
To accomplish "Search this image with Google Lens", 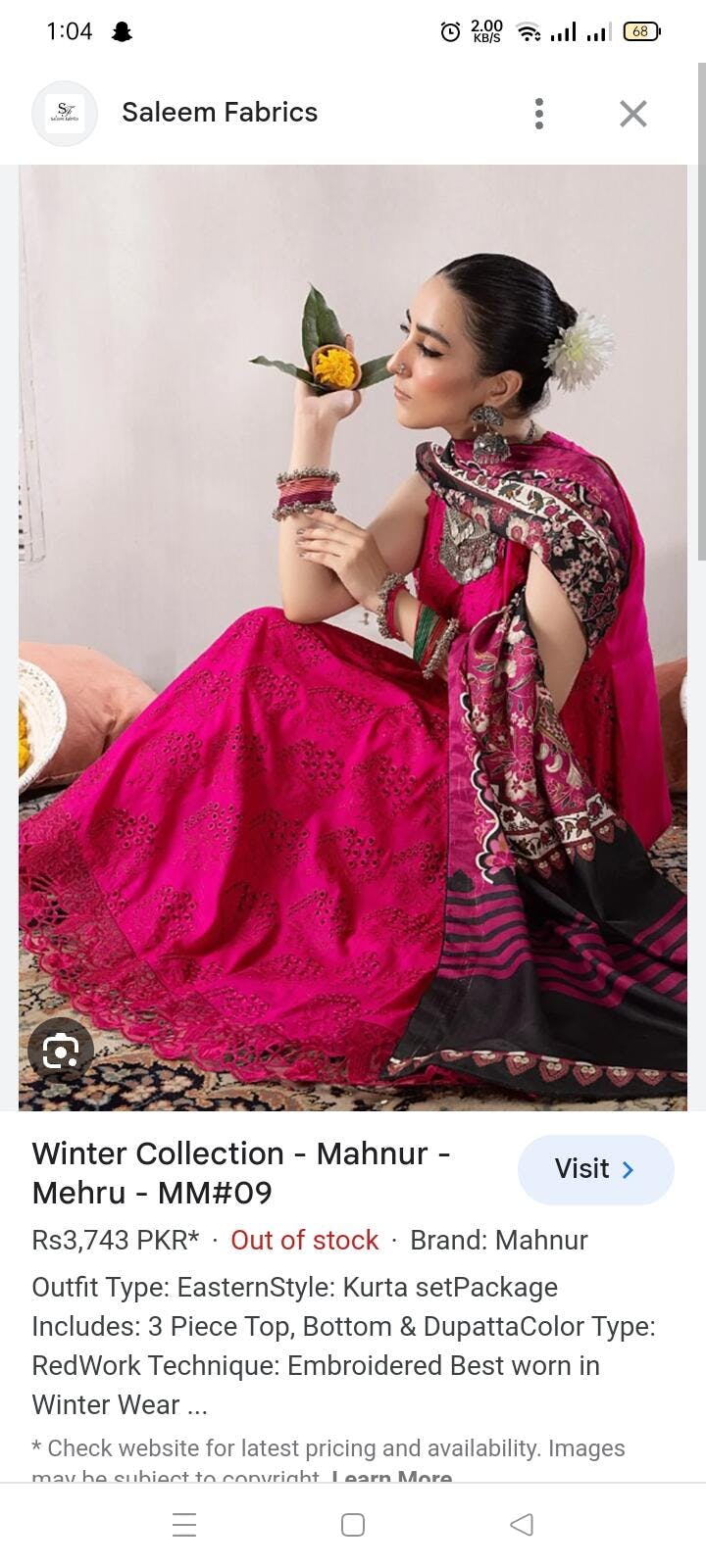I will pos(61,1052).
